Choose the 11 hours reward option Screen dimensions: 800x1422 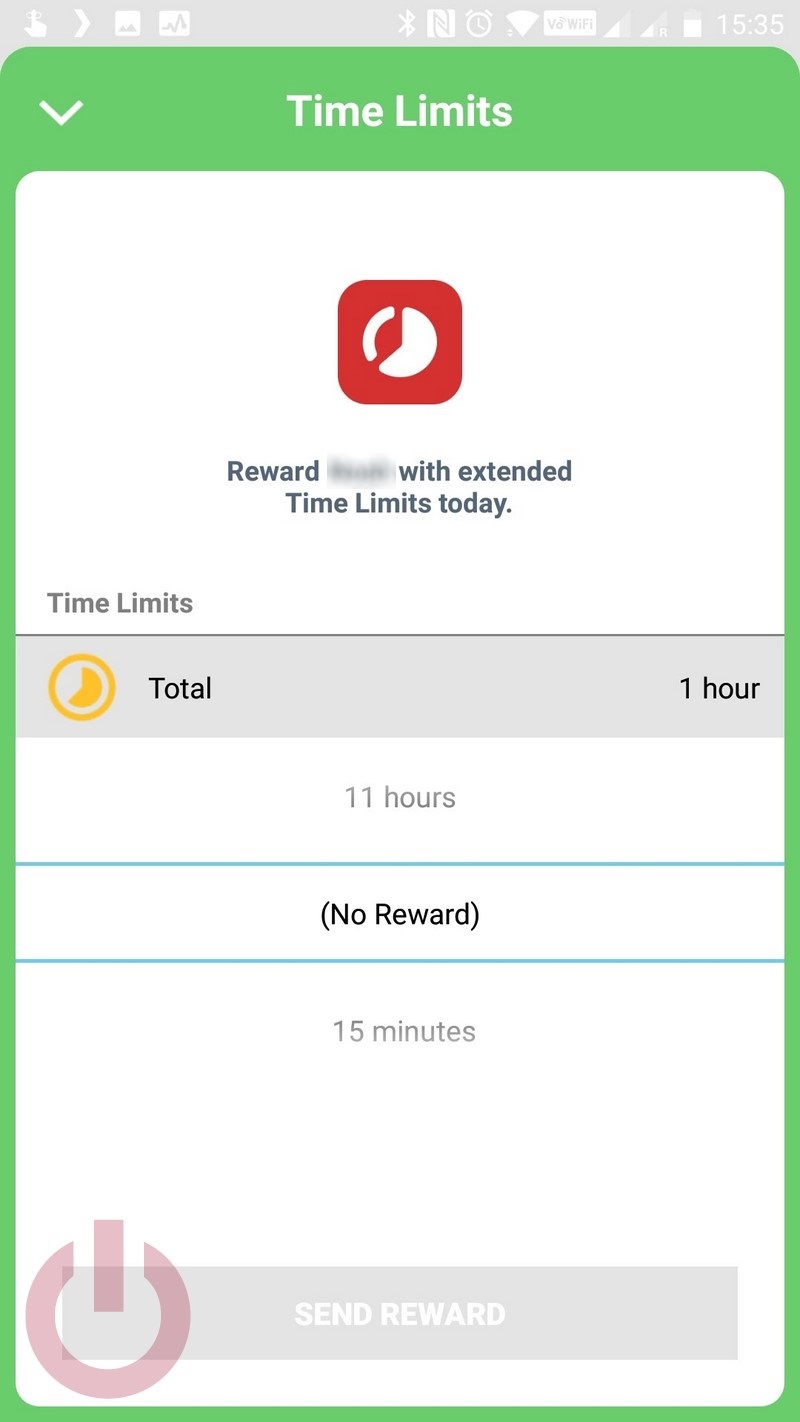click(x=400, y=798)
